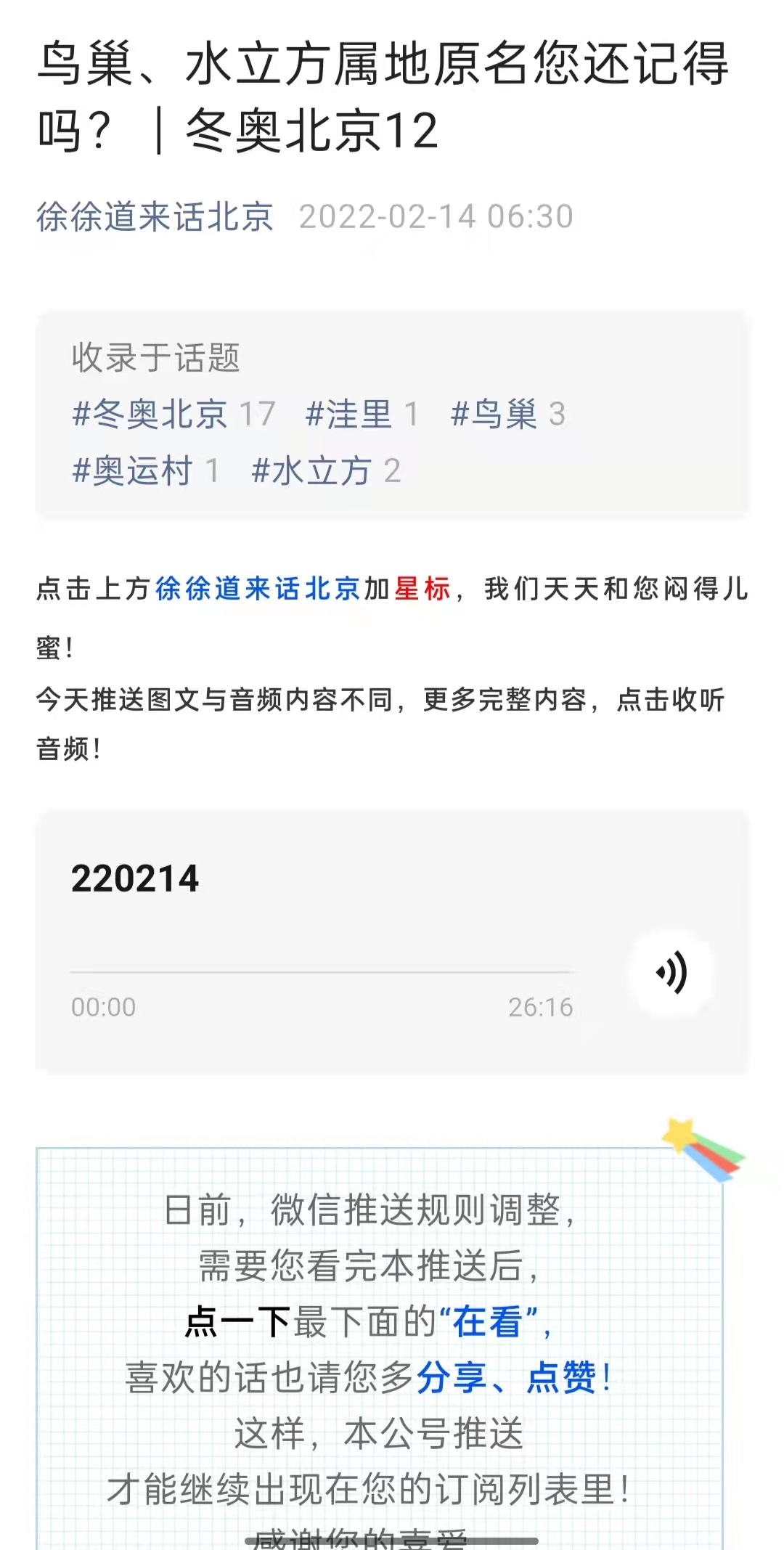The width and height of the screenshot is (784, 1550).
Task: Tap the 220214 audio progress bar
Action: [x=322, y=971]
